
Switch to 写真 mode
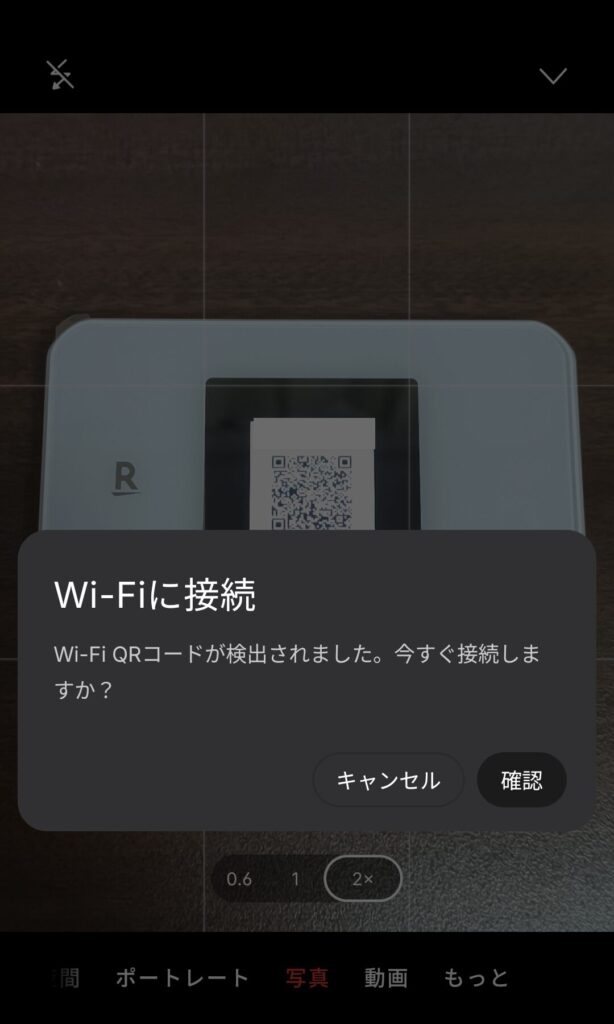click(307, 978)
